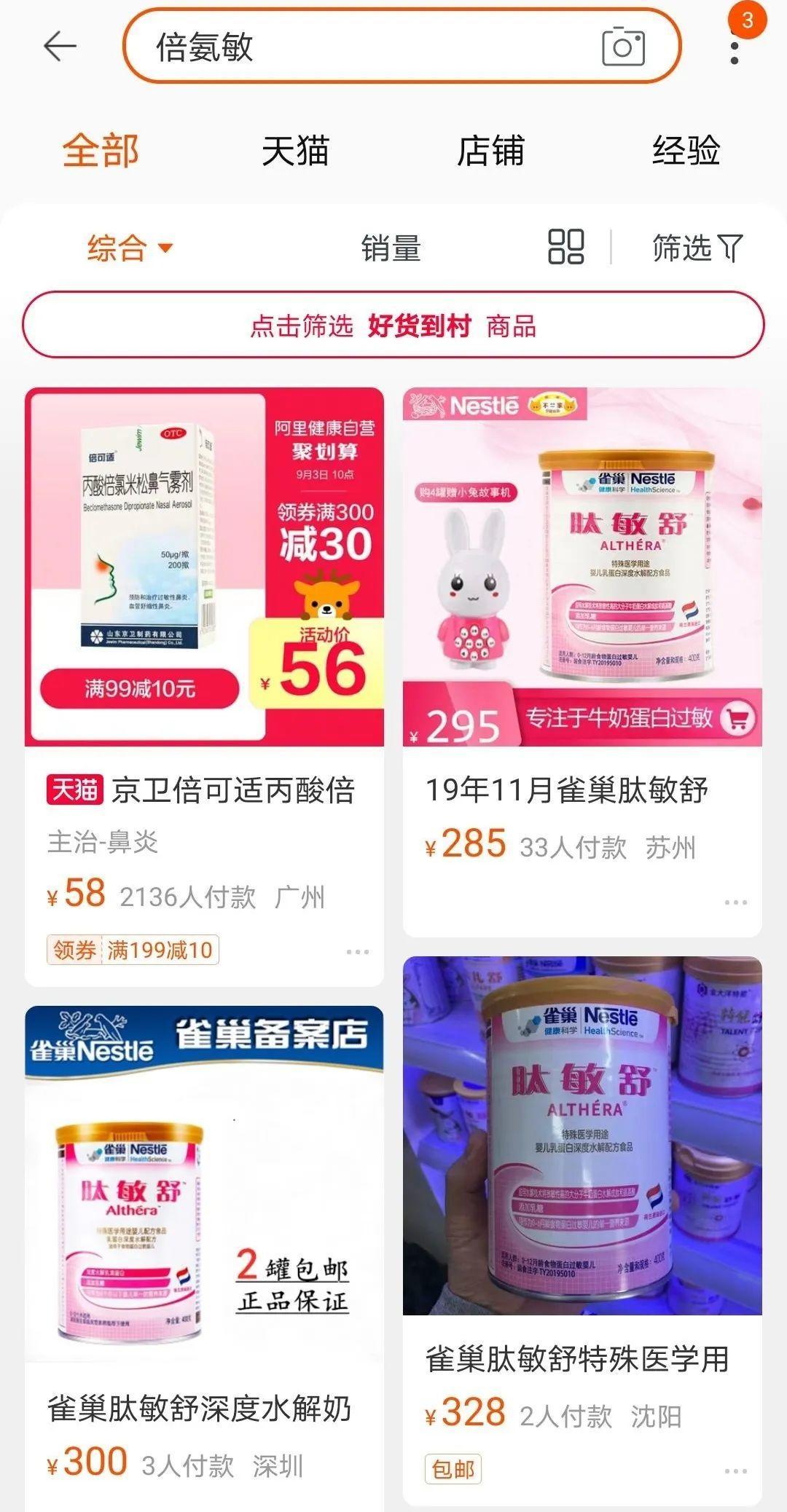Open the 筛选 filter panel
Viewport: 787px width, 1512px height.
pyautogui.click(x=697, y=250)
